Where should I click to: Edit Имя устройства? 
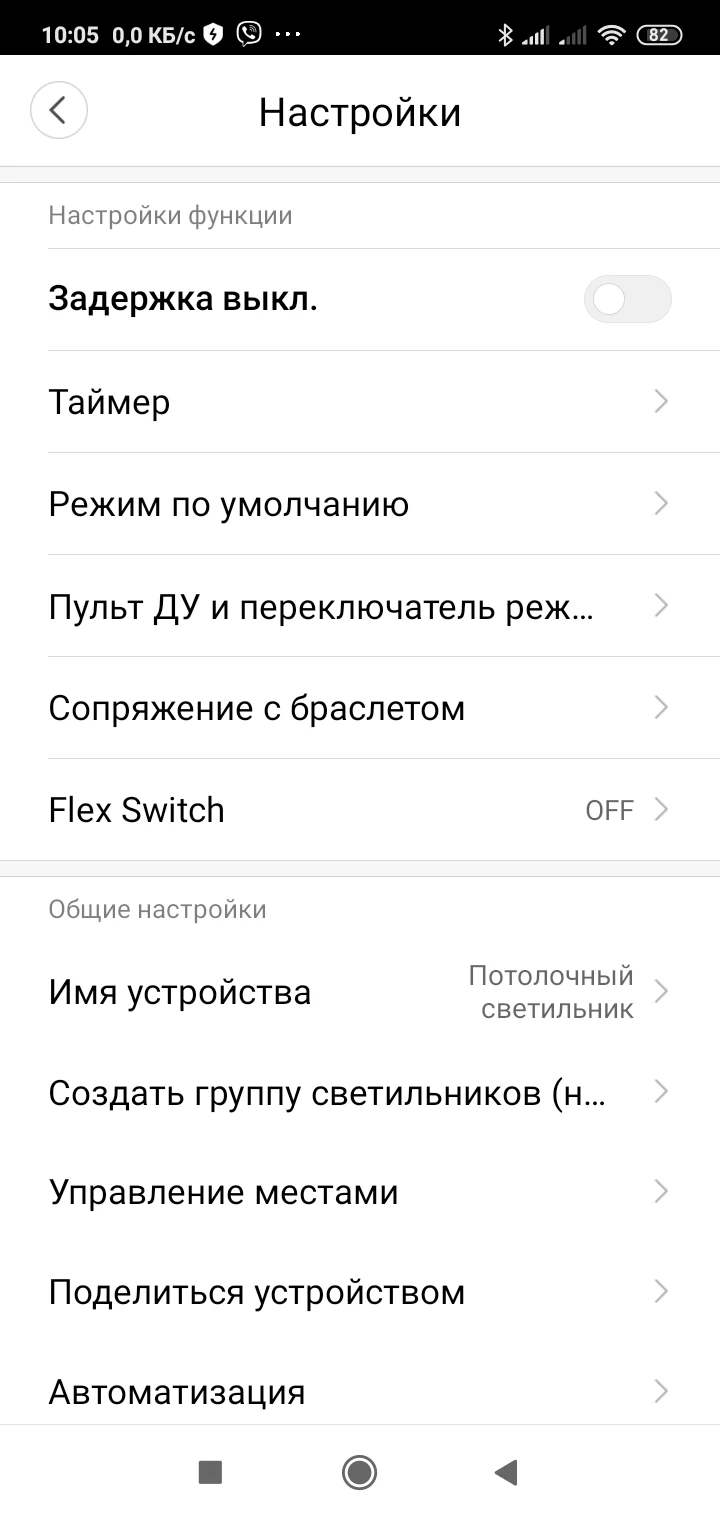tap(360, 992)
